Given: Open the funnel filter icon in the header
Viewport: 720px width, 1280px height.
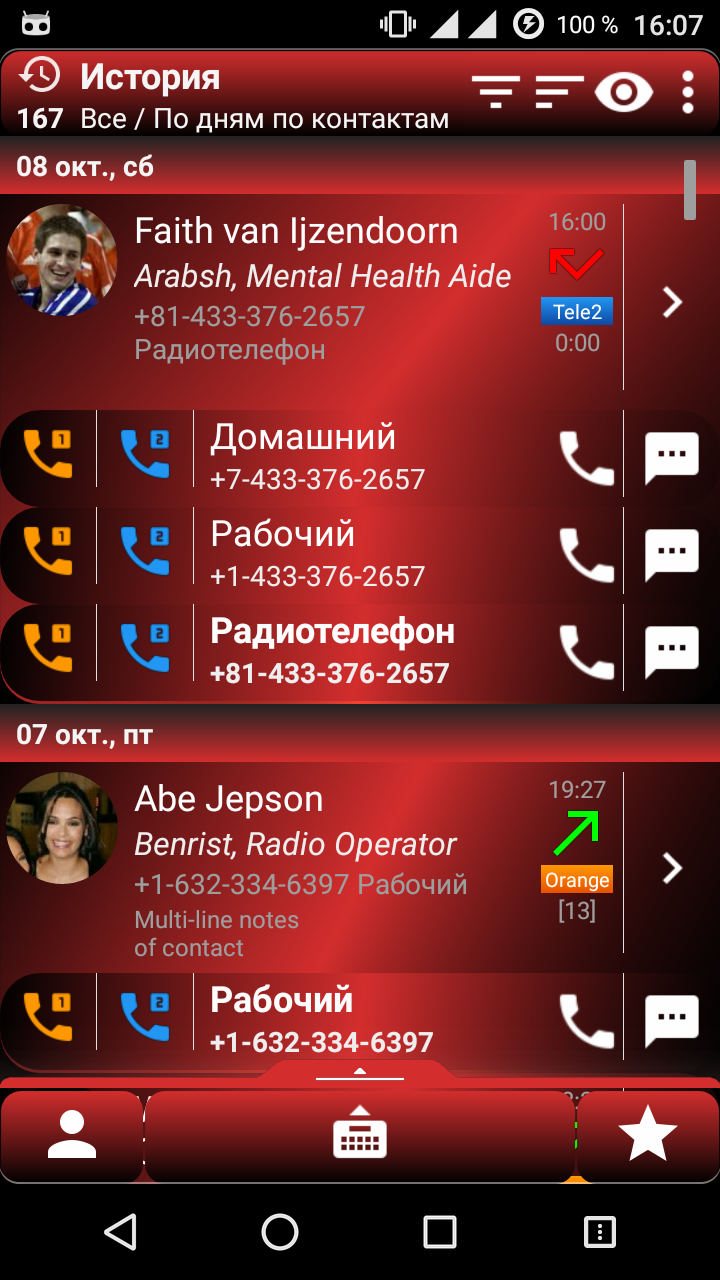Looking at the screenshot, I should point(497,92).
